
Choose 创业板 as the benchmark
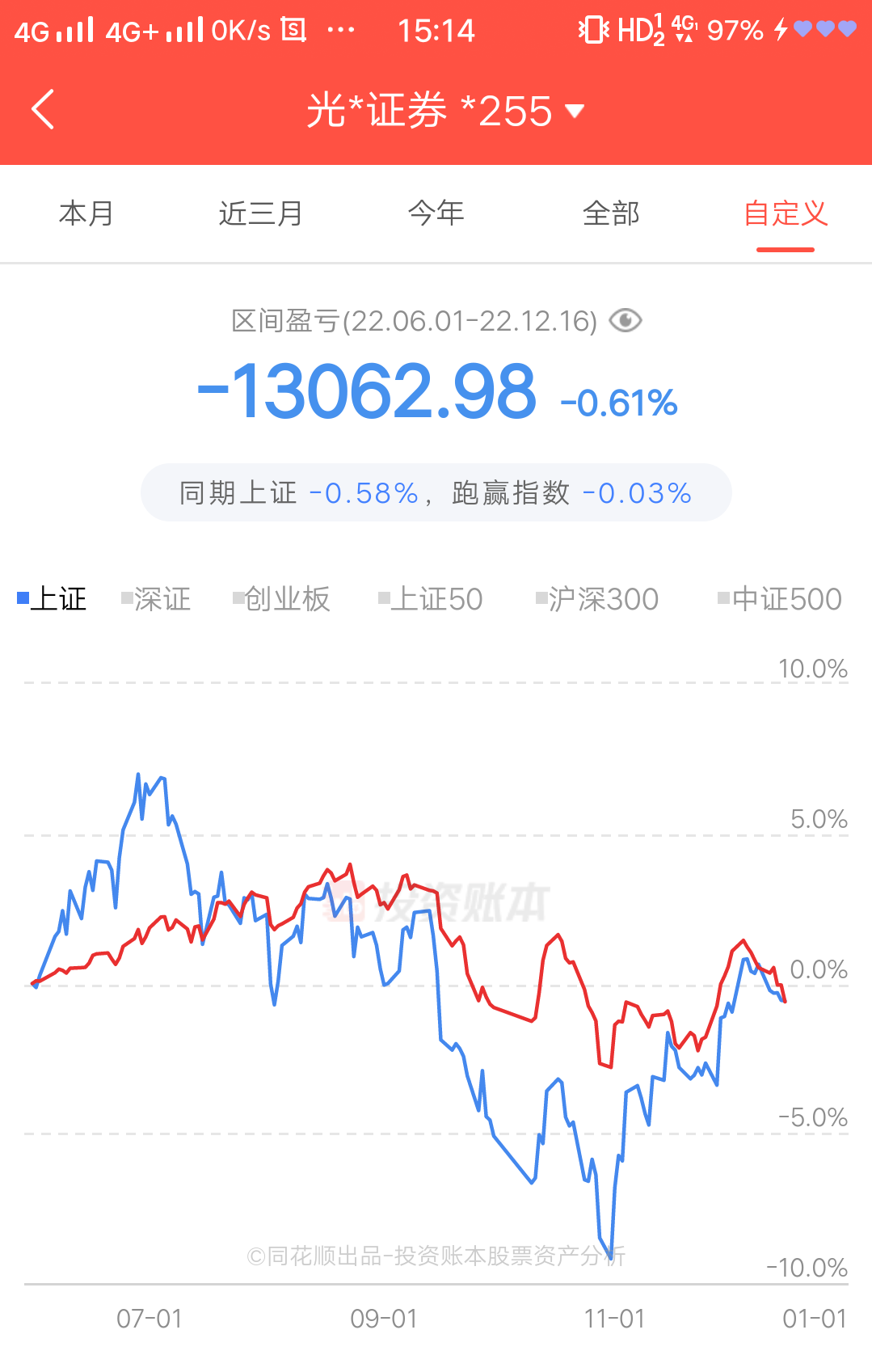pyautogui.click(x=281, y=599)
